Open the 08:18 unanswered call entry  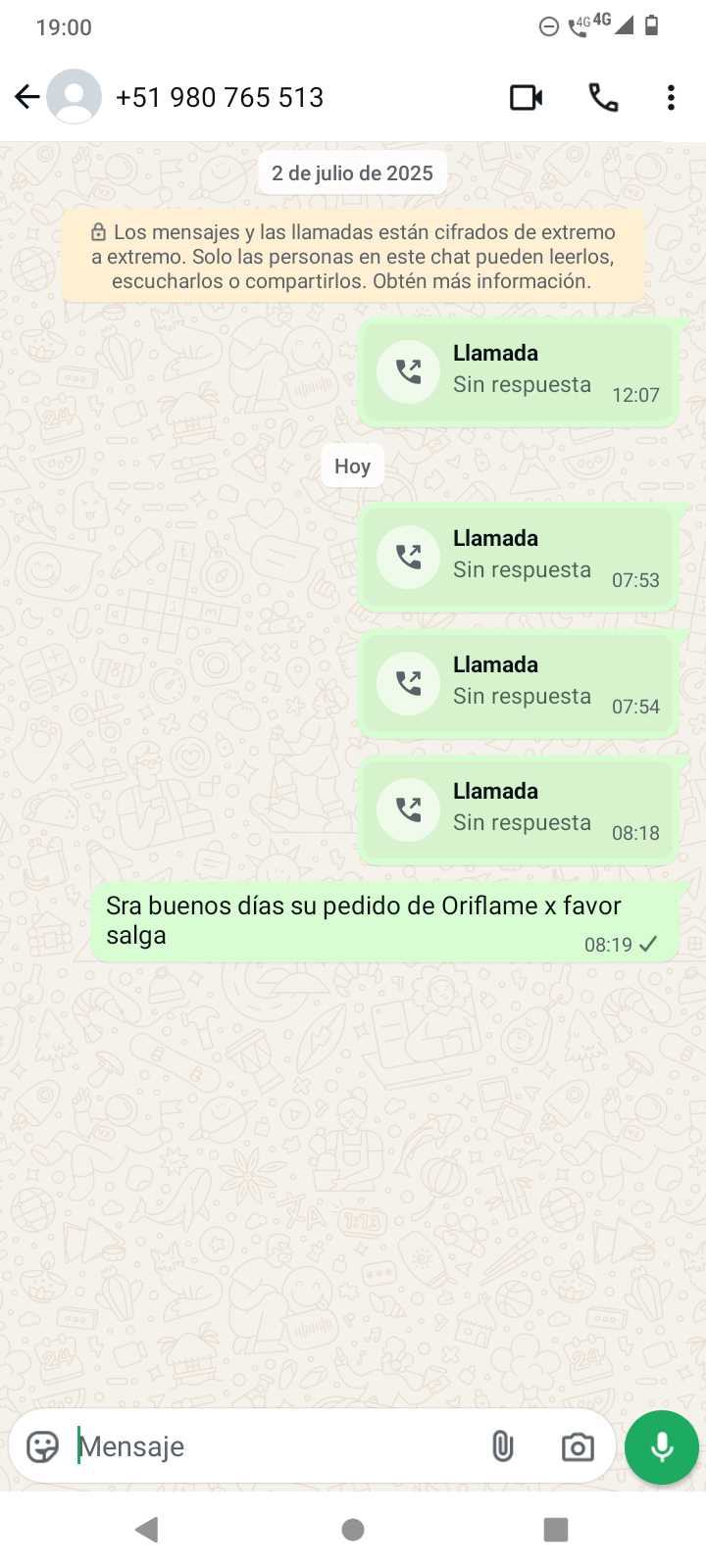518,810
